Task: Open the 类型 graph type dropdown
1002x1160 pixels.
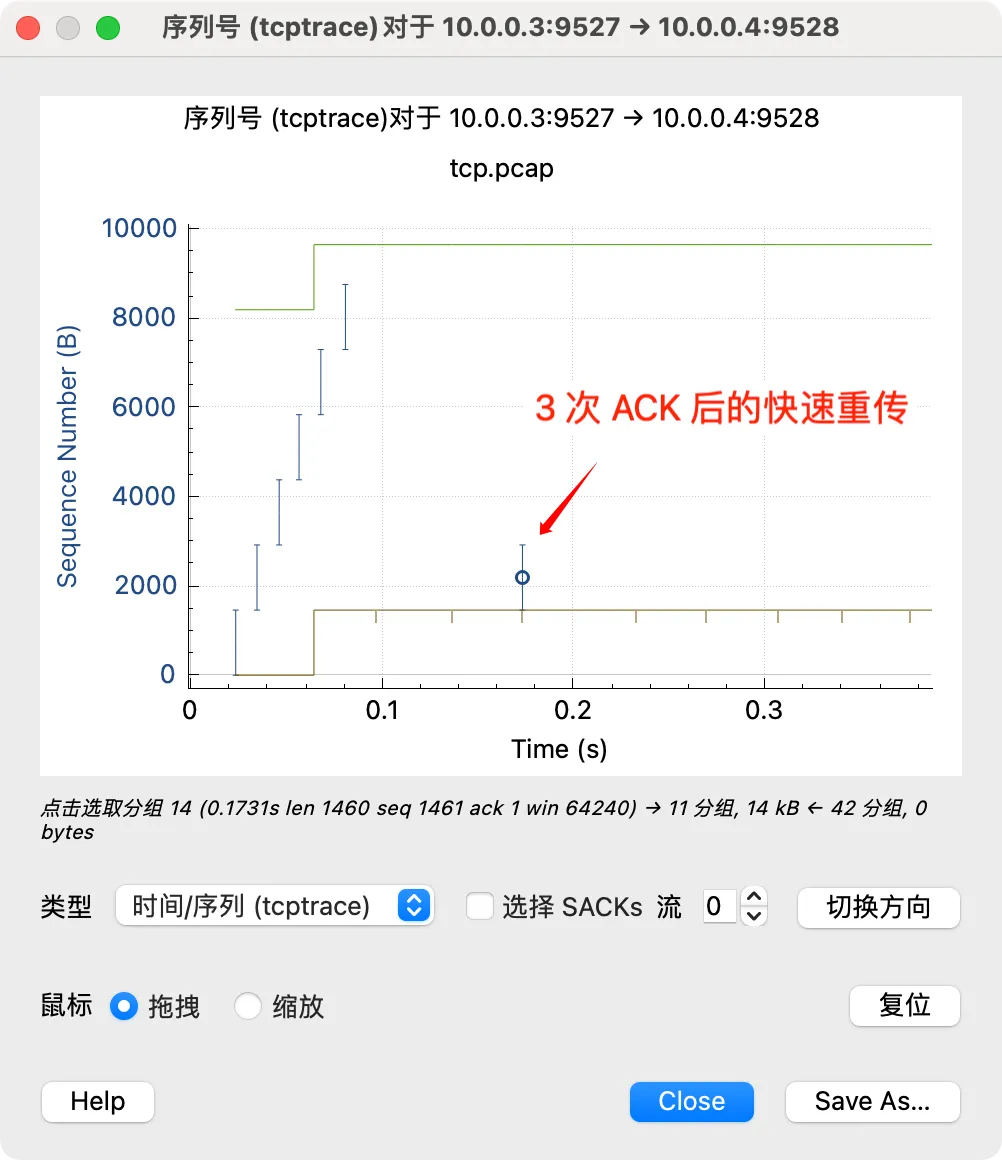Action: [275, 906]
